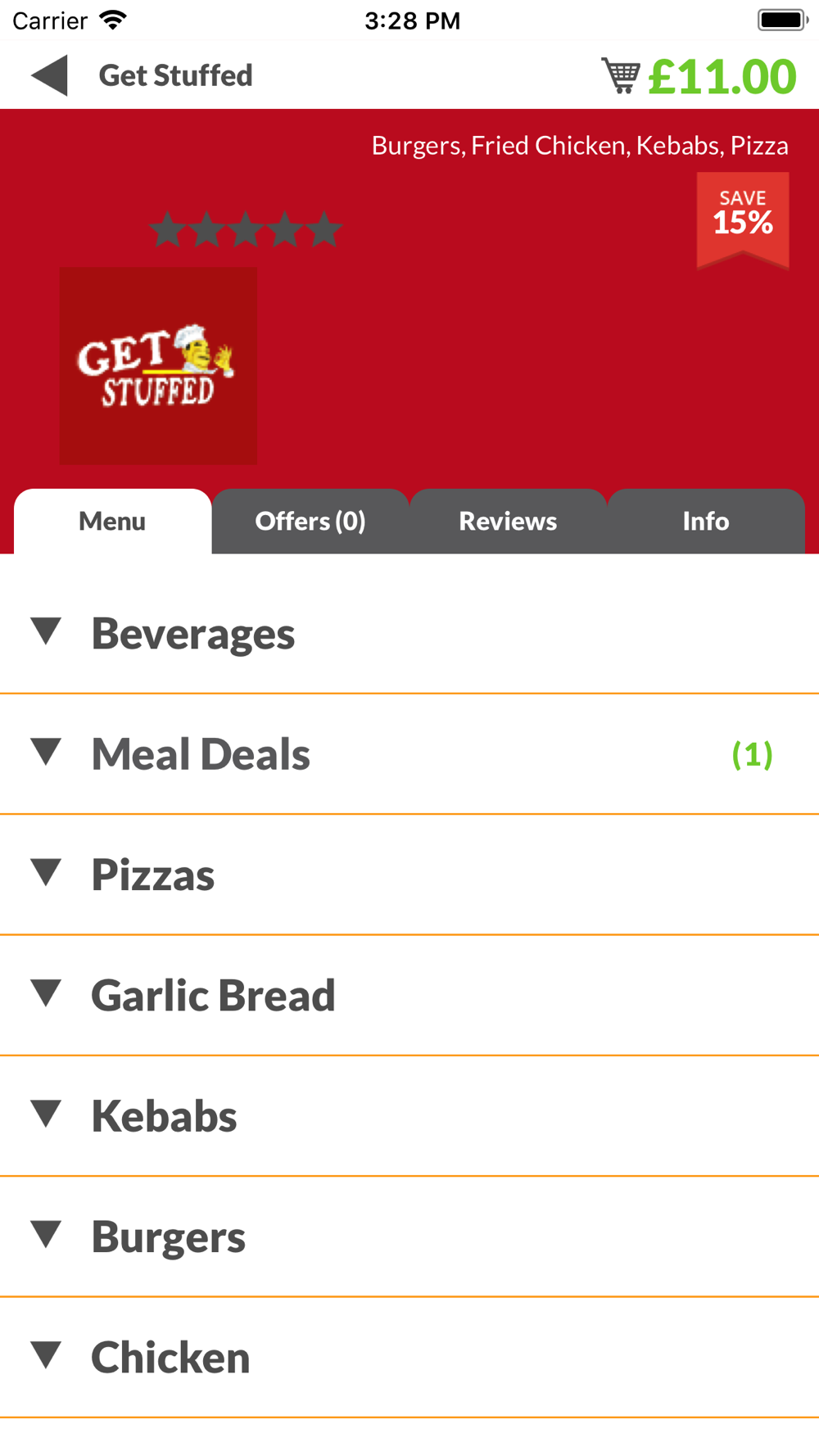This screenshot has width=819, height=1456.
Task: Expand the Kebabs category
Action: click(409, 1115)
